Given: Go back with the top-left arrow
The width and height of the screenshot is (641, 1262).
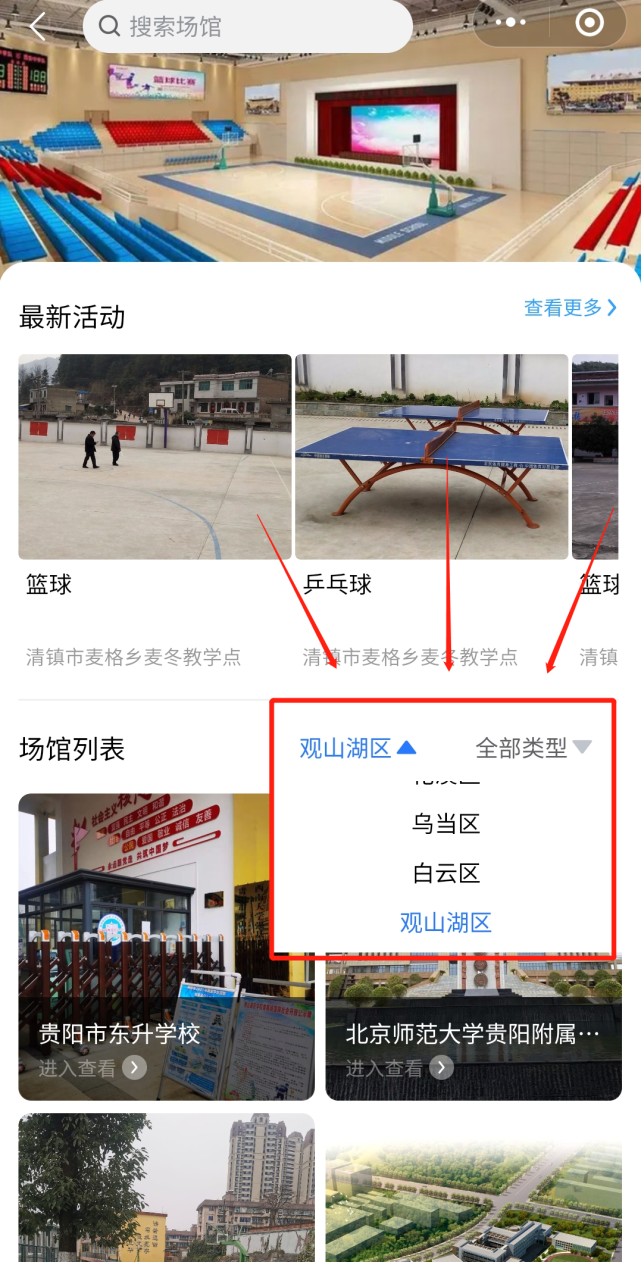Looking at the screenshot, I should click(37, 26).
